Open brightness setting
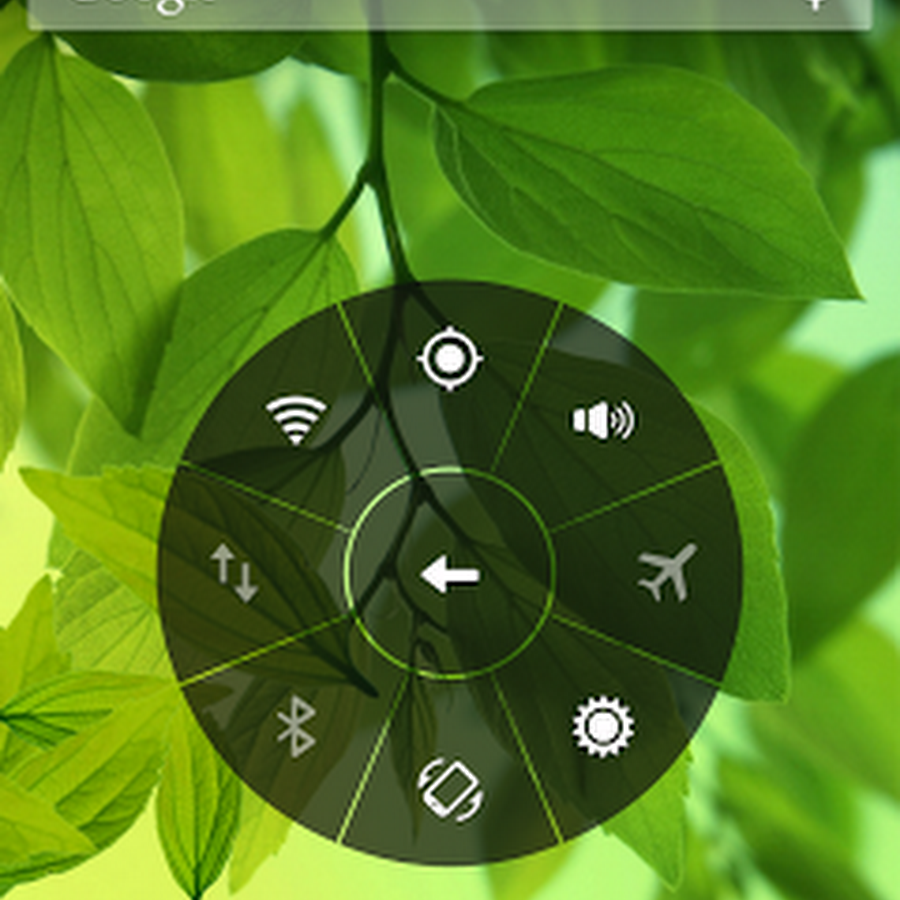The width and height of the screenshot is (900, 900). [x=603, y=727]
